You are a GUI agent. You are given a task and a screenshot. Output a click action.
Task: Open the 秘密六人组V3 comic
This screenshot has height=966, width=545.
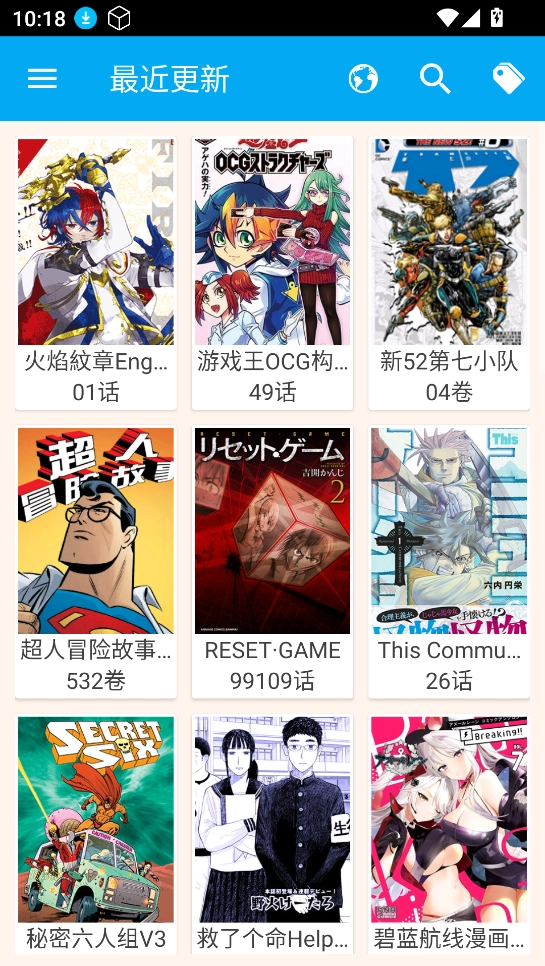[96, 834]
